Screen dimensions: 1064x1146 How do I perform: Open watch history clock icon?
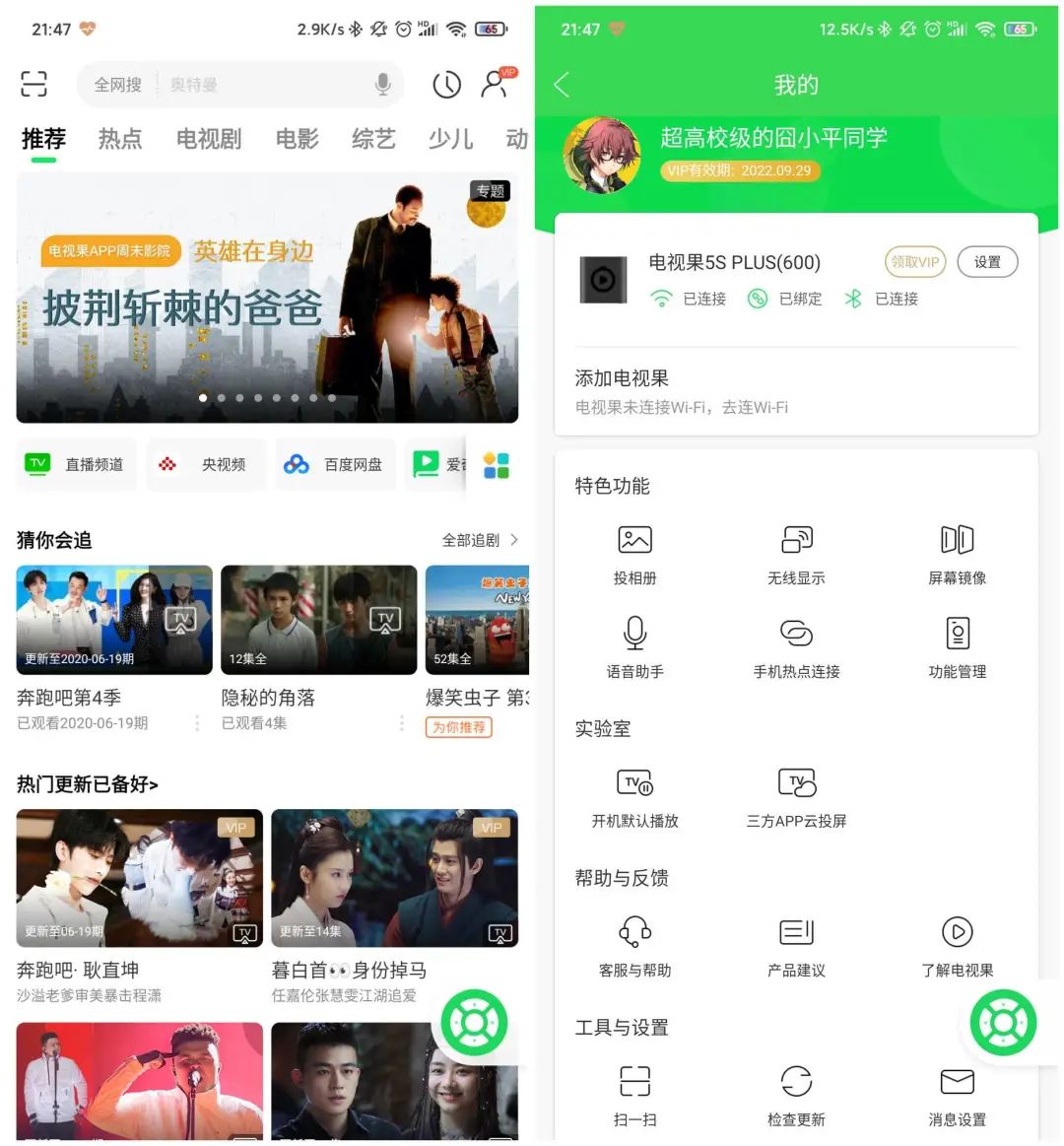446,85
